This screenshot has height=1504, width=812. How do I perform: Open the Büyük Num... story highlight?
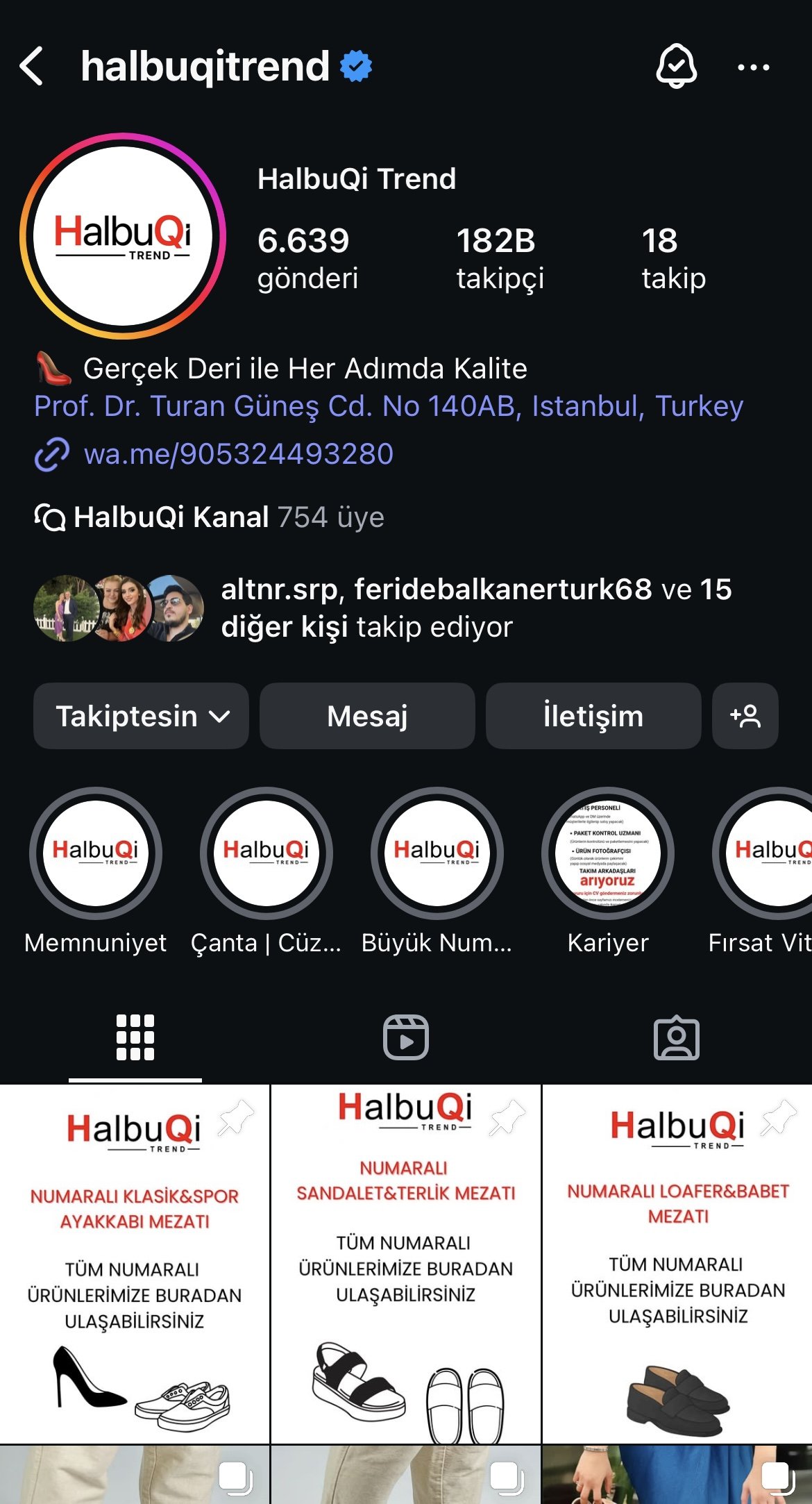(x=437, y=853)
